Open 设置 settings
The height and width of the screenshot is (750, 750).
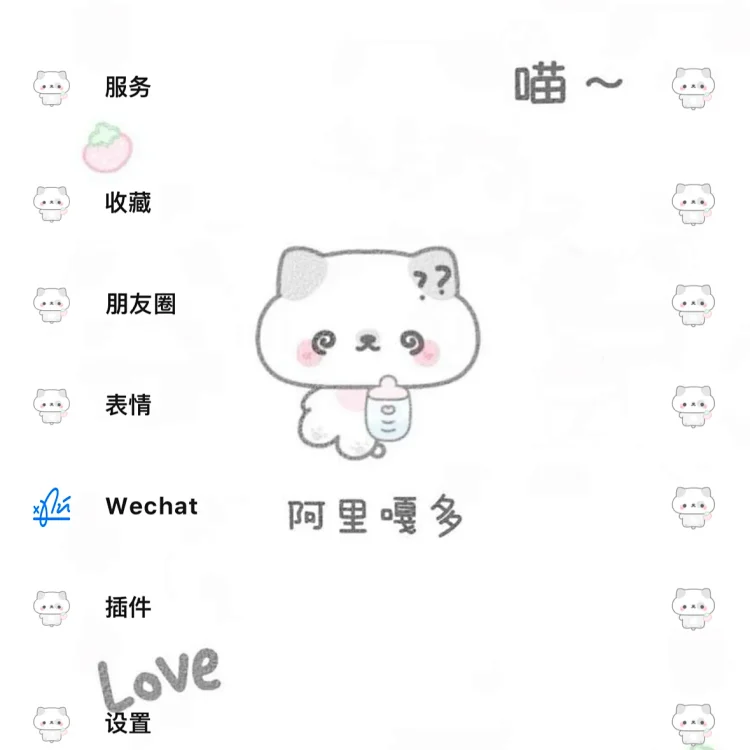point(128,722)
